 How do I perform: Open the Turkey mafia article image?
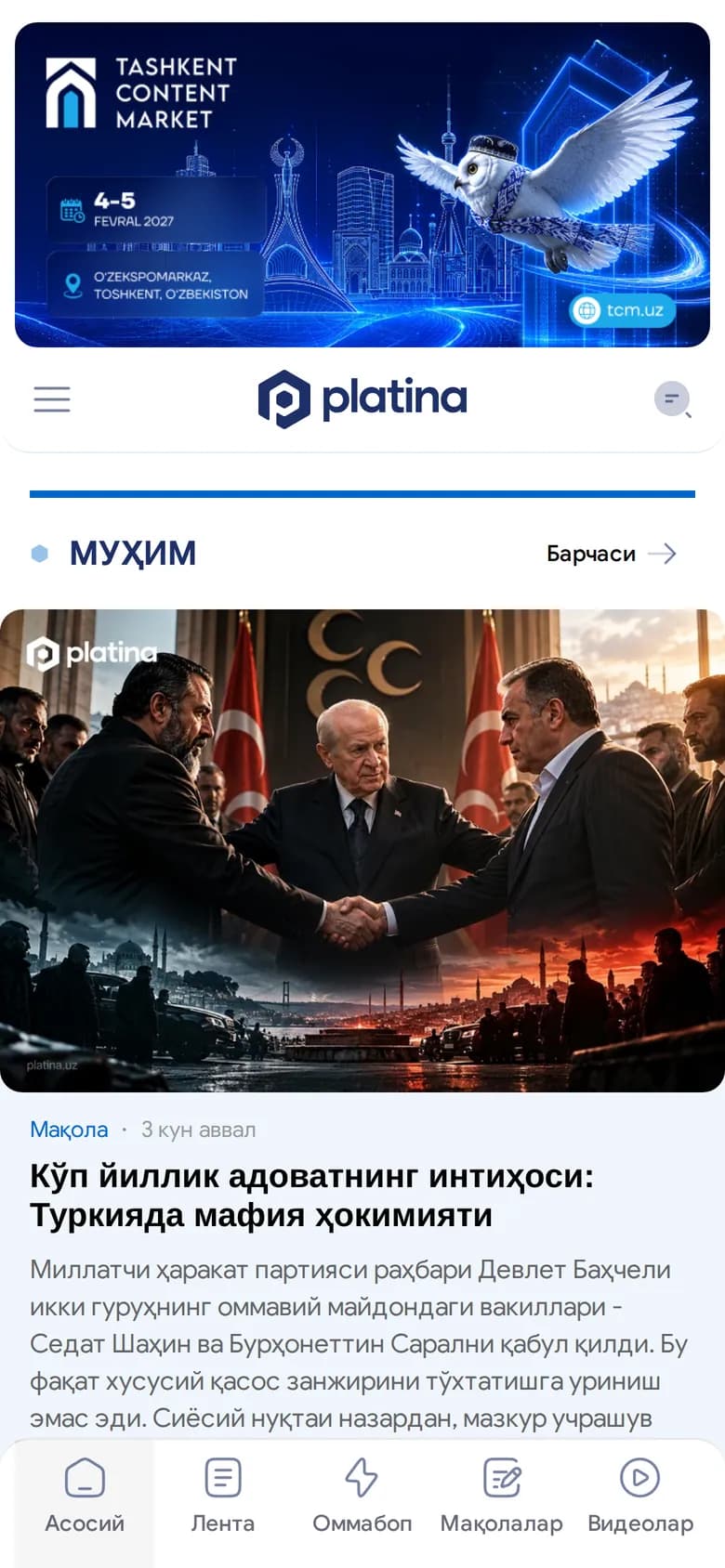[362, 850]
